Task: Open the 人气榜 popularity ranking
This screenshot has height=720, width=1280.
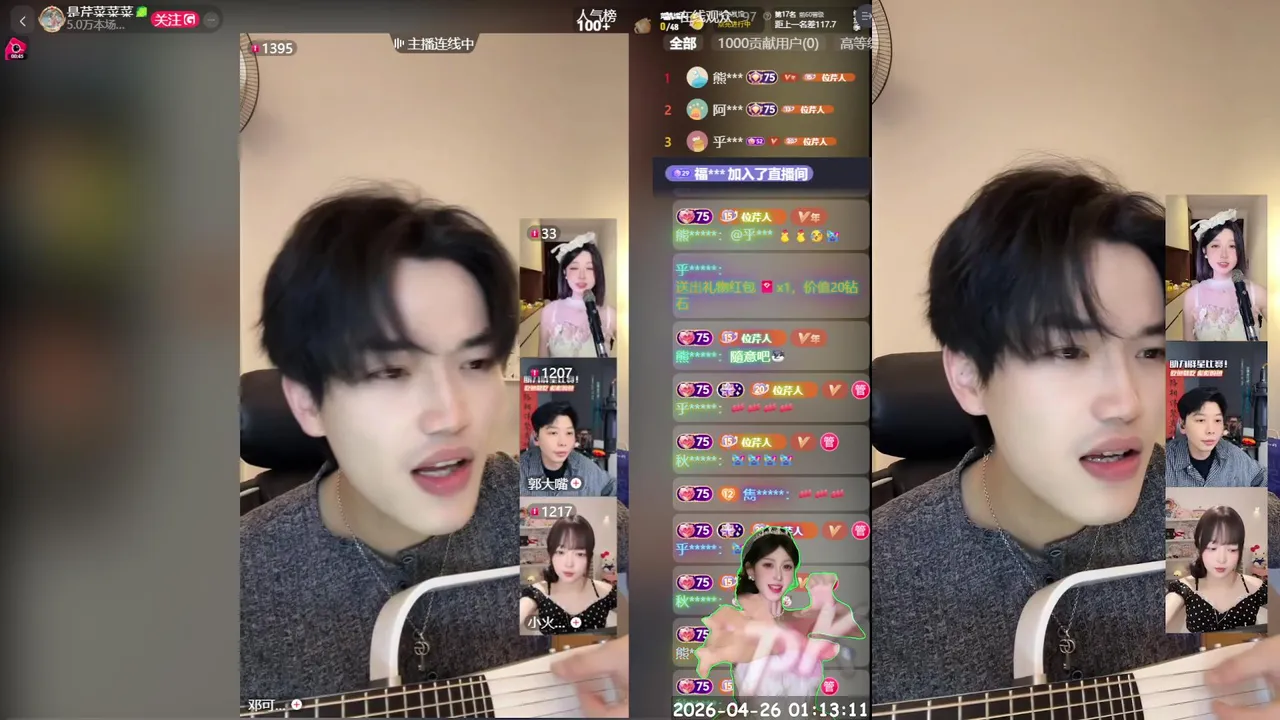Action: (595, 19)
